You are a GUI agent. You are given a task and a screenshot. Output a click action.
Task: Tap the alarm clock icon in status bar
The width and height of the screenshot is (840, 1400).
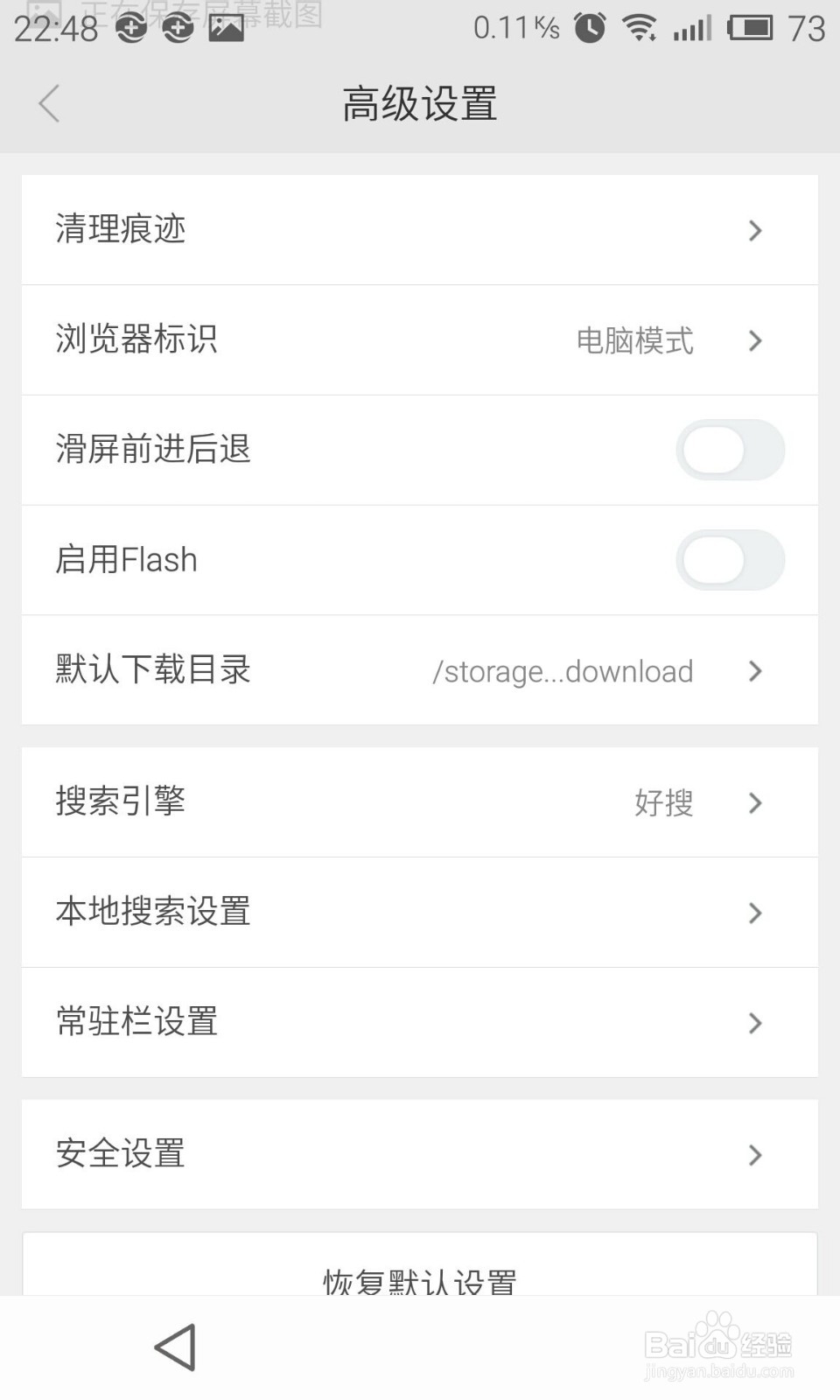pos(589,28)
